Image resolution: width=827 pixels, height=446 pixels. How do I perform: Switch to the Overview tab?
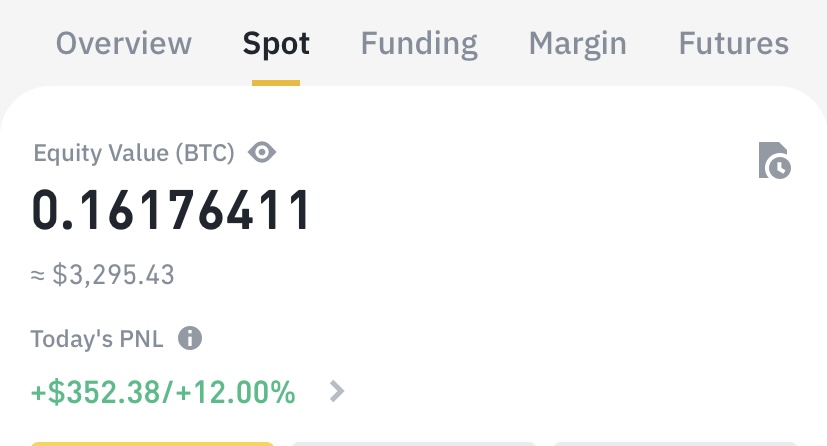(123, 44)
